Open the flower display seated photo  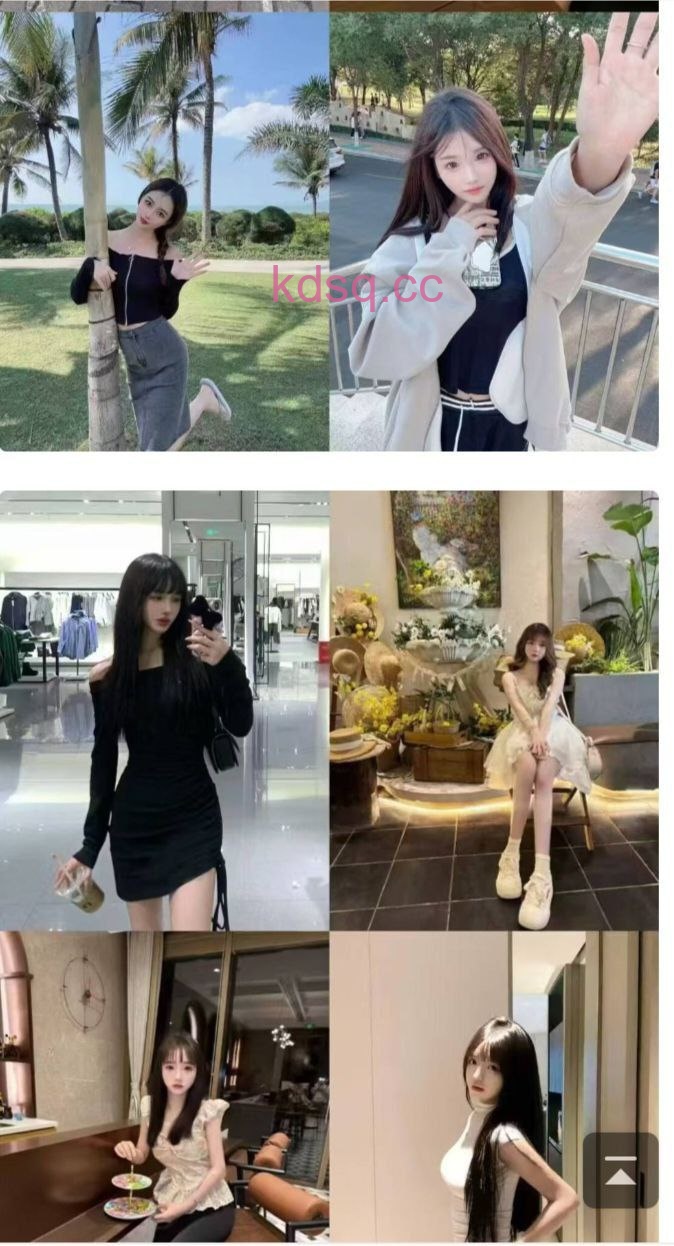click(x=494, y=710)
